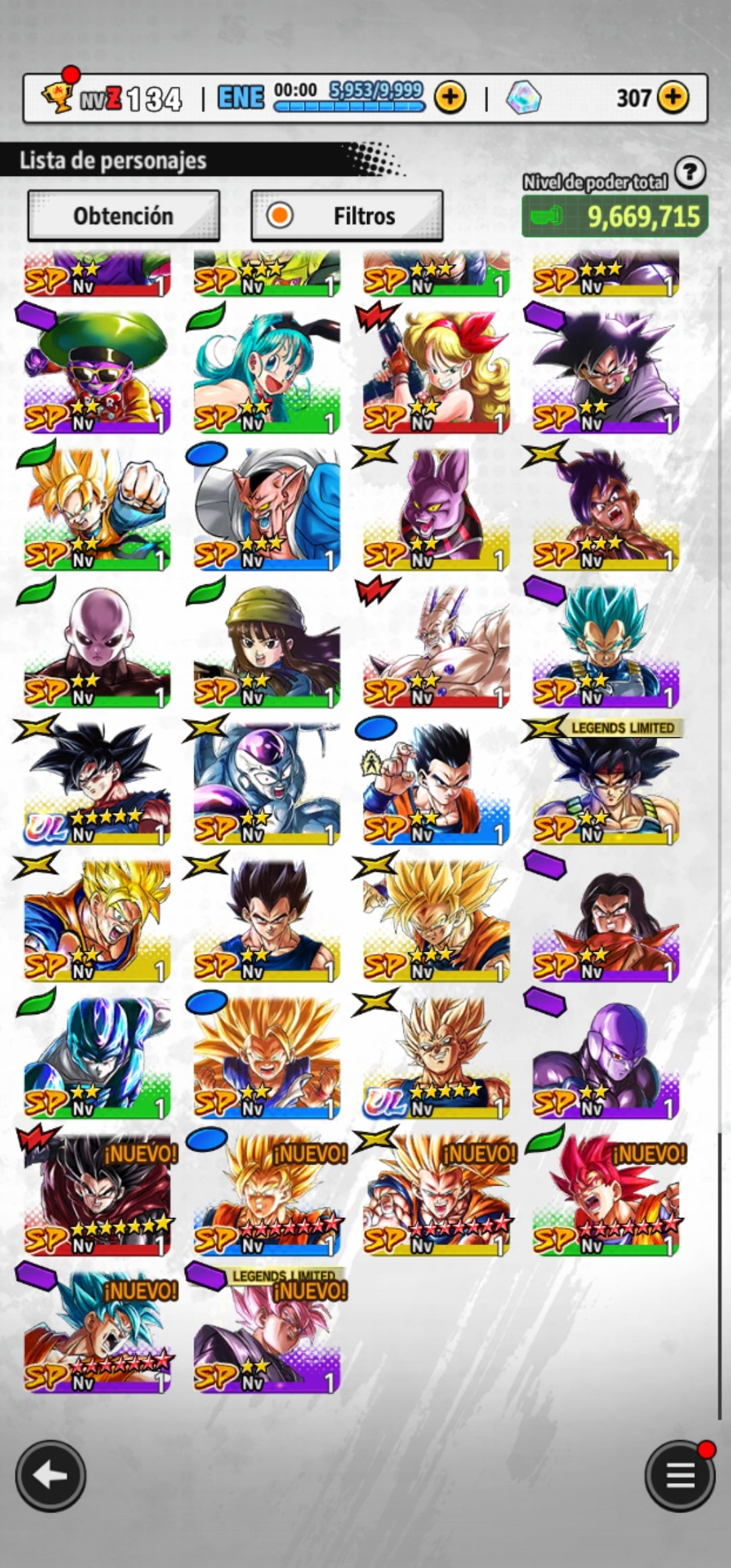Go back with the arrow button
Viewport: 731px width, 1568px height.
[x=51, y=1477]
